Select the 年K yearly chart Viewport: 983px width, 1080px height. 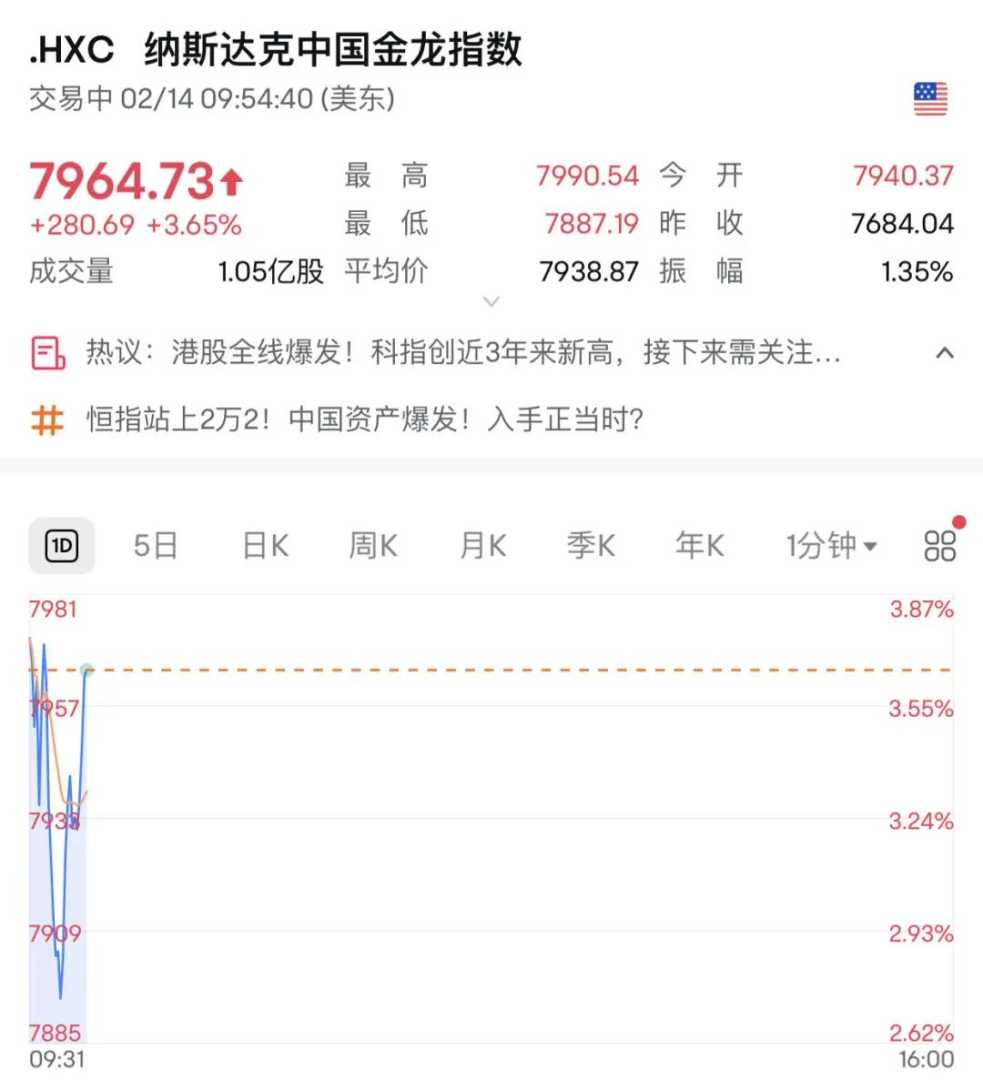(699, 546)
